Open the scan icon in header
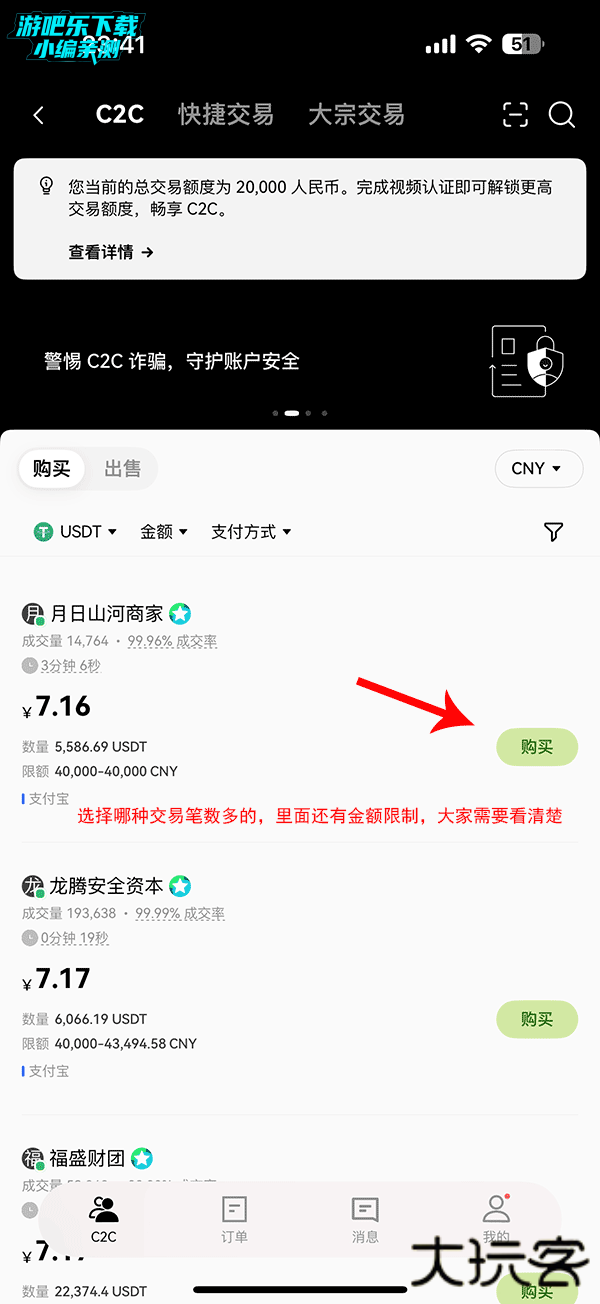Image resolution: width=600 pixels, height=1304 pixels. 515,115
